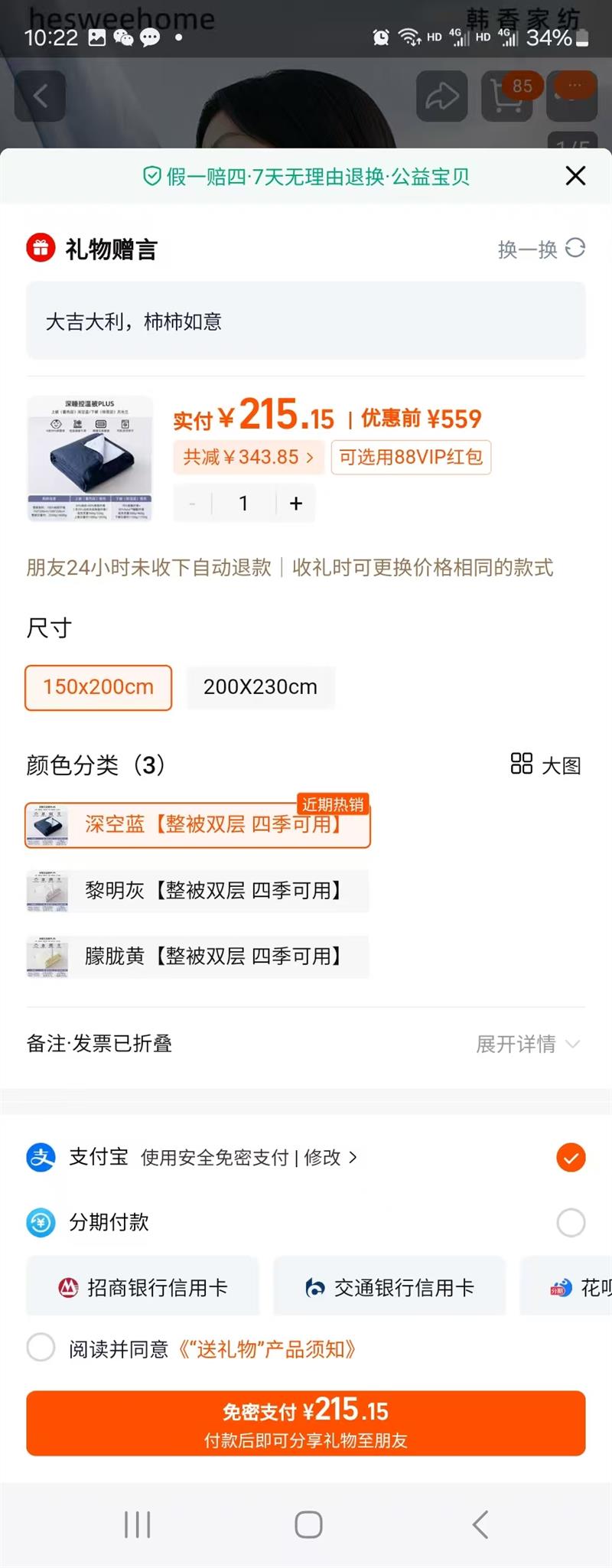Switch color list to 大图 view
This screenshot has height=1568, width=612.
pos(545,764)
